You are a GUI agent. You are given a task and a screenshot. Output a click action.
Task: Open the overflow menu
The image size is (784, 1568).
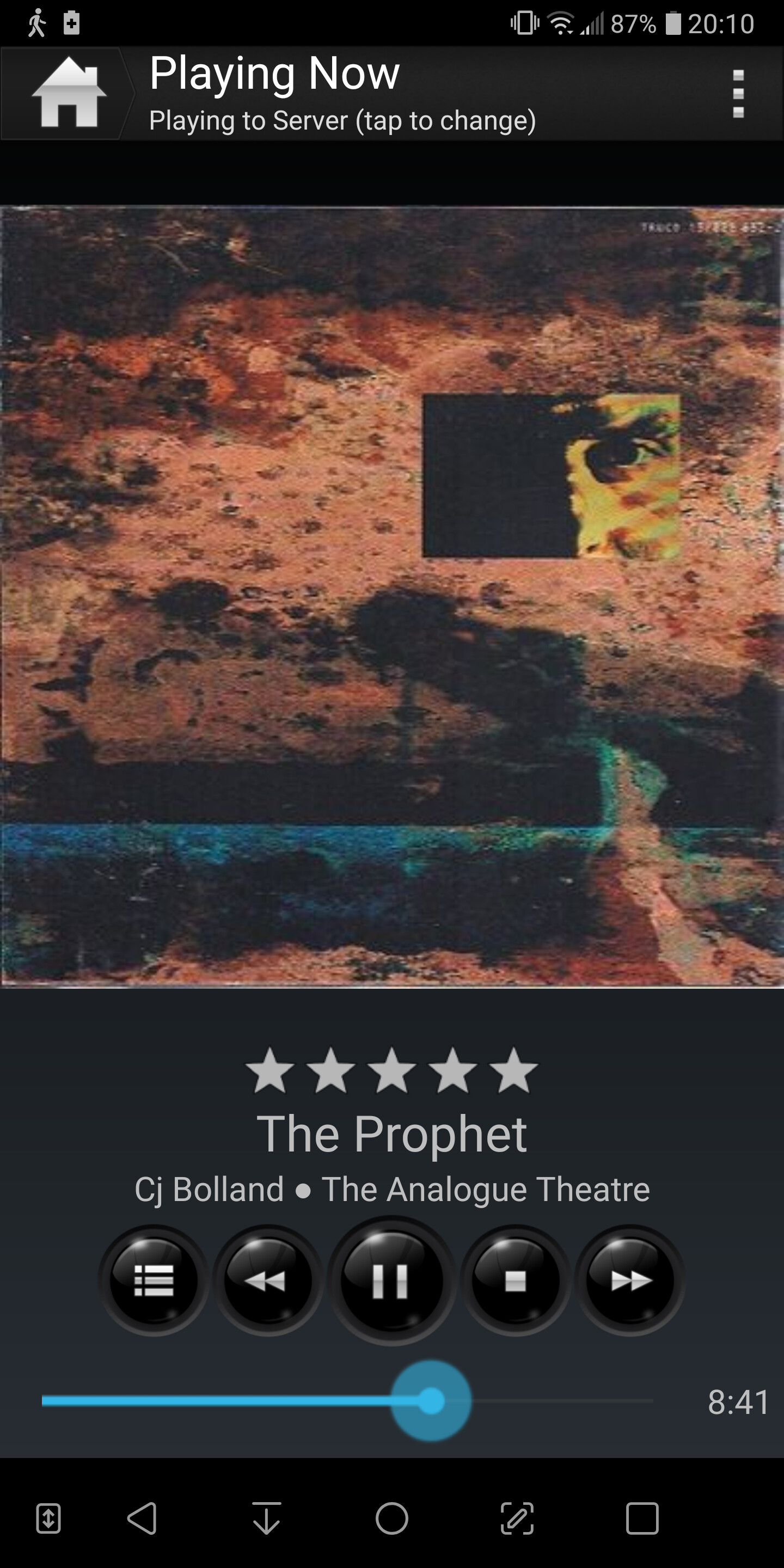(738, 94)
